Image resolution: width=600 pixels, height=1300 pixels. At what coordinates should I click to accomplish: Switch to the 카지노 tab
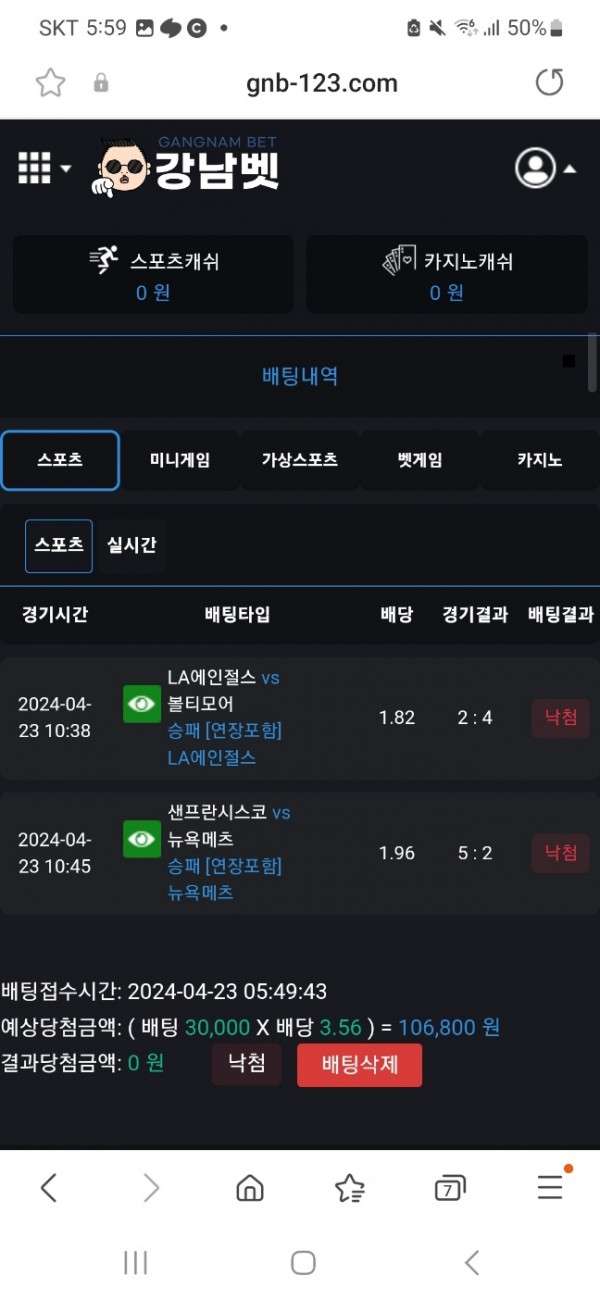coord(540,461)
